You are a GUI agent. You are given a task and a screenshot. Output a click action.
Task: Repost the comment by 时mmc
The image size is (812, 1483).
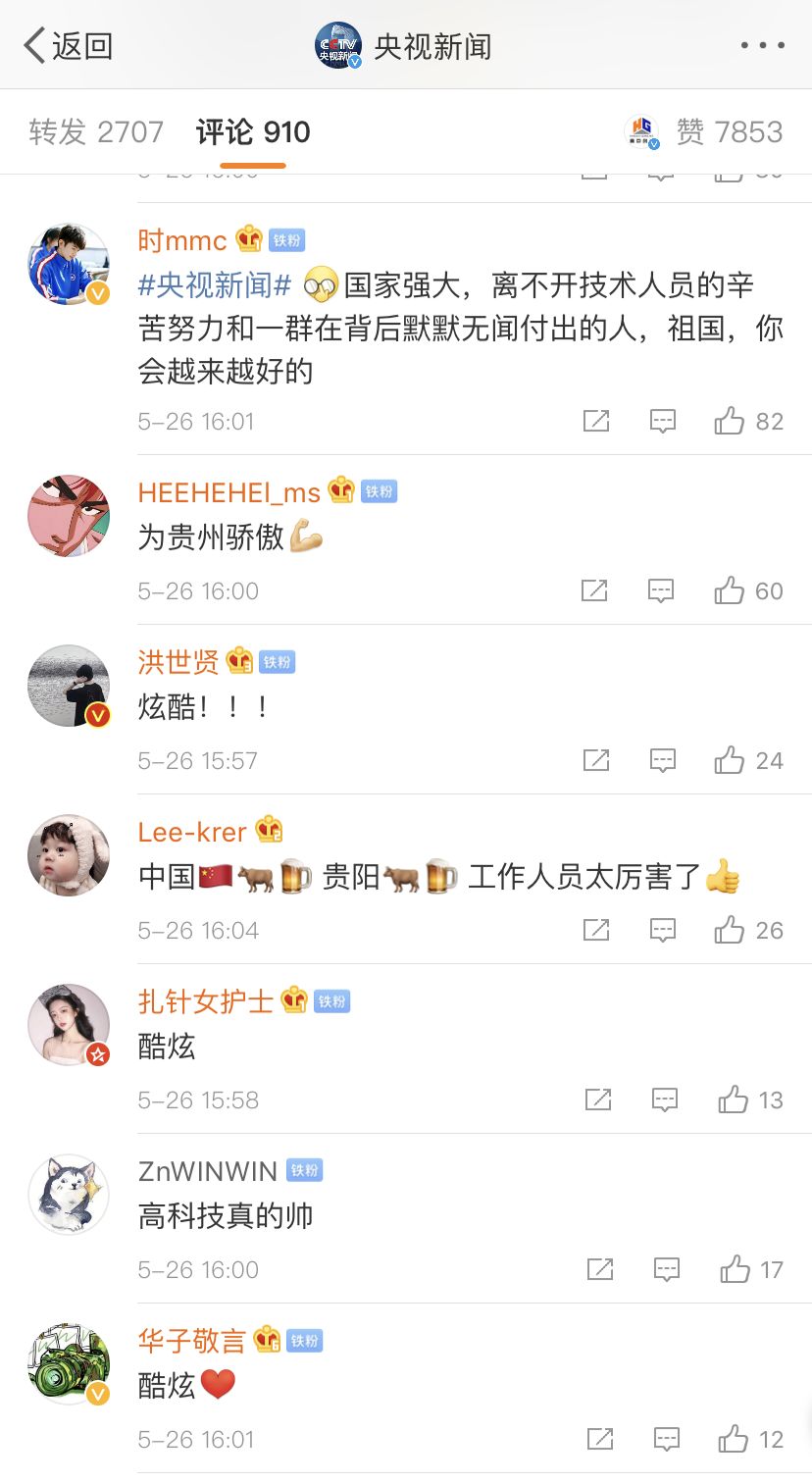coord(596,422)
